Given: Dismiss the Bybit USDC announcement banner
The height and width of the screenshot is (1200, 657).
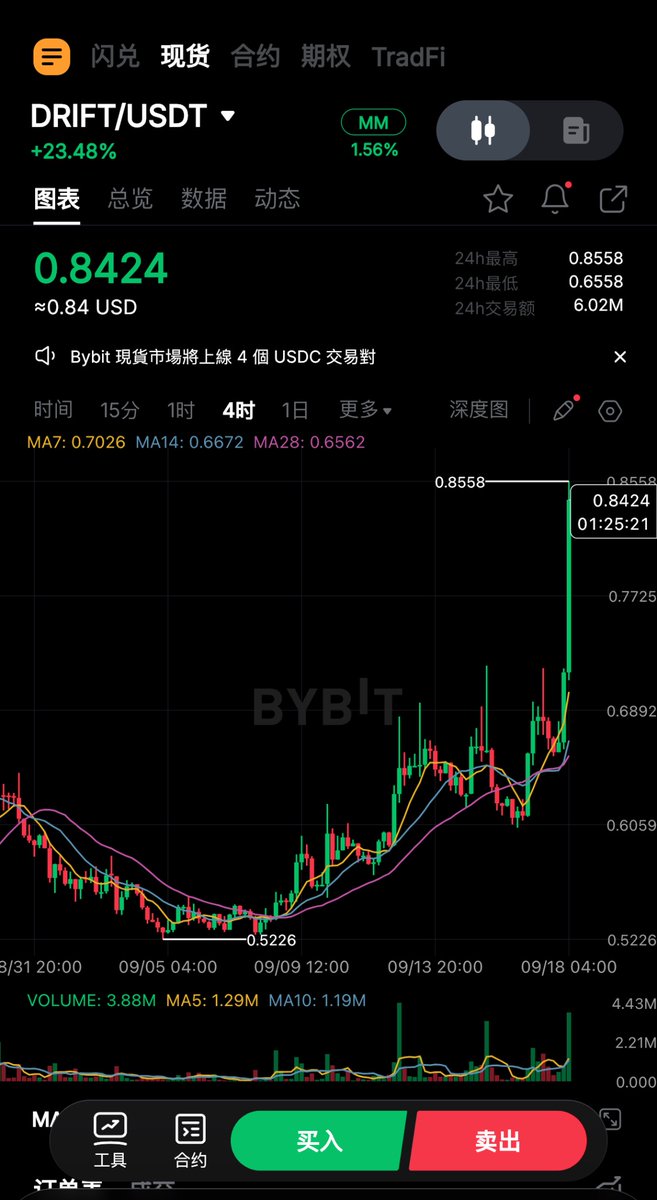Looking at the screenshot, I should tap(620, 357).
